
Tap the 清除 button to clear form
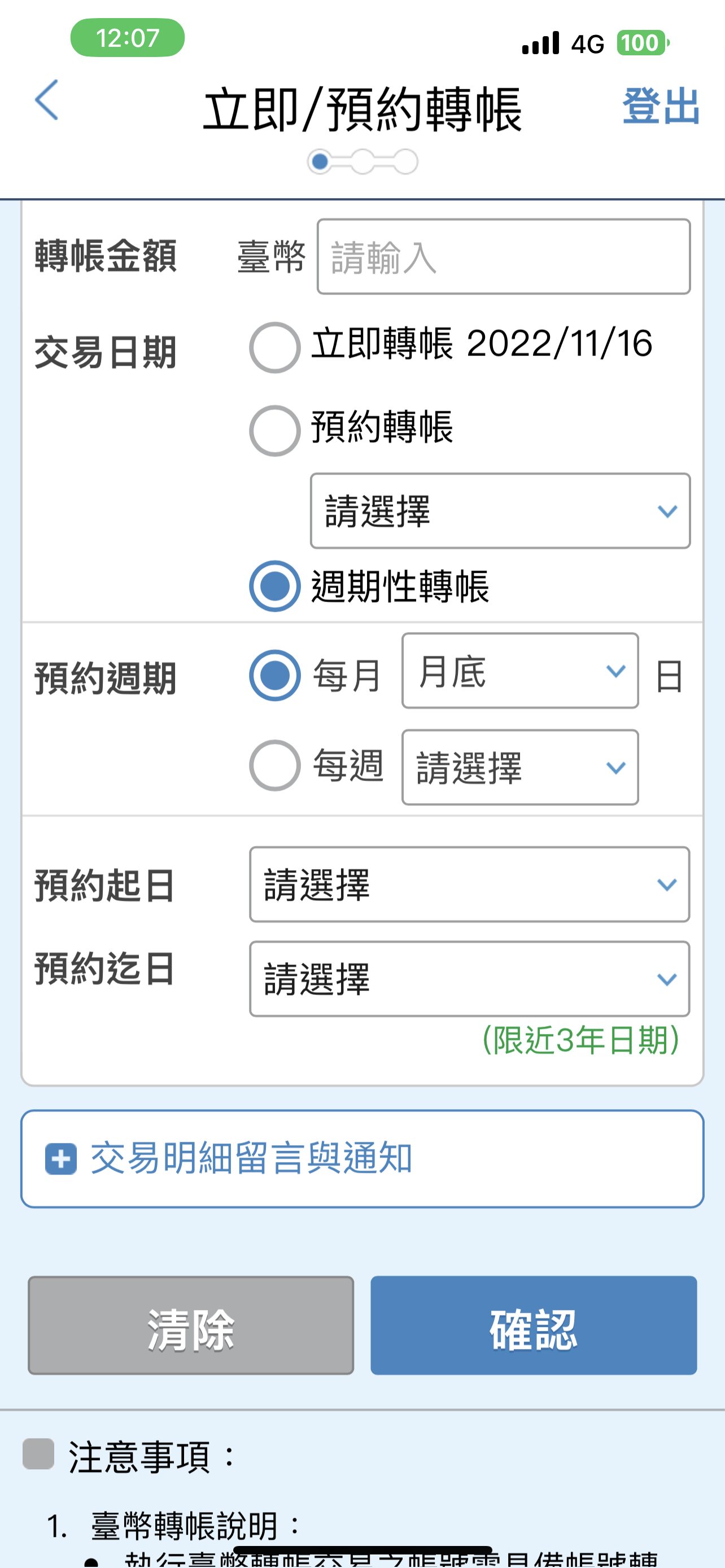(190, 1326)
